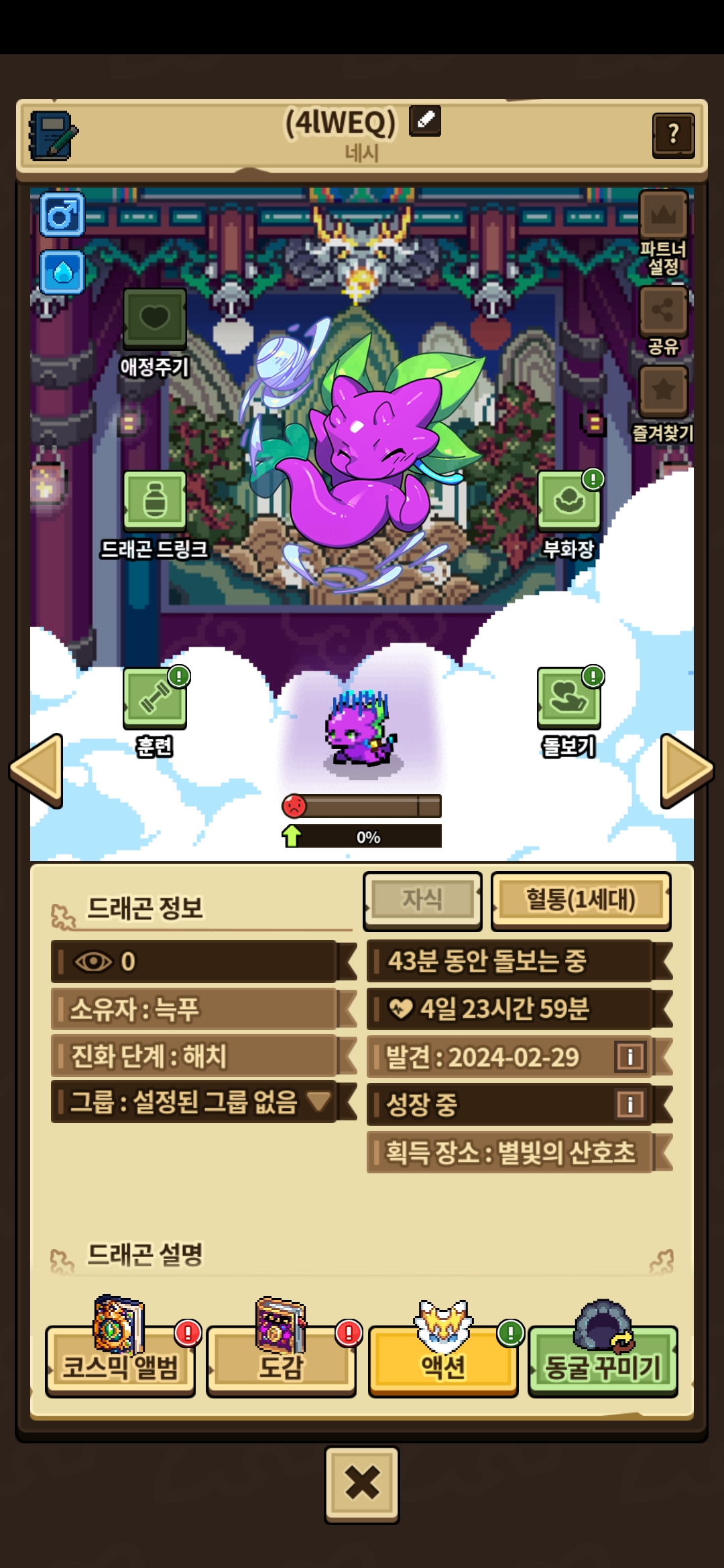The height and width of the screenshot is (1568, 724).
Task: Edit the dragon's name with the pencil icon
Action: click(x=425, y=121)
